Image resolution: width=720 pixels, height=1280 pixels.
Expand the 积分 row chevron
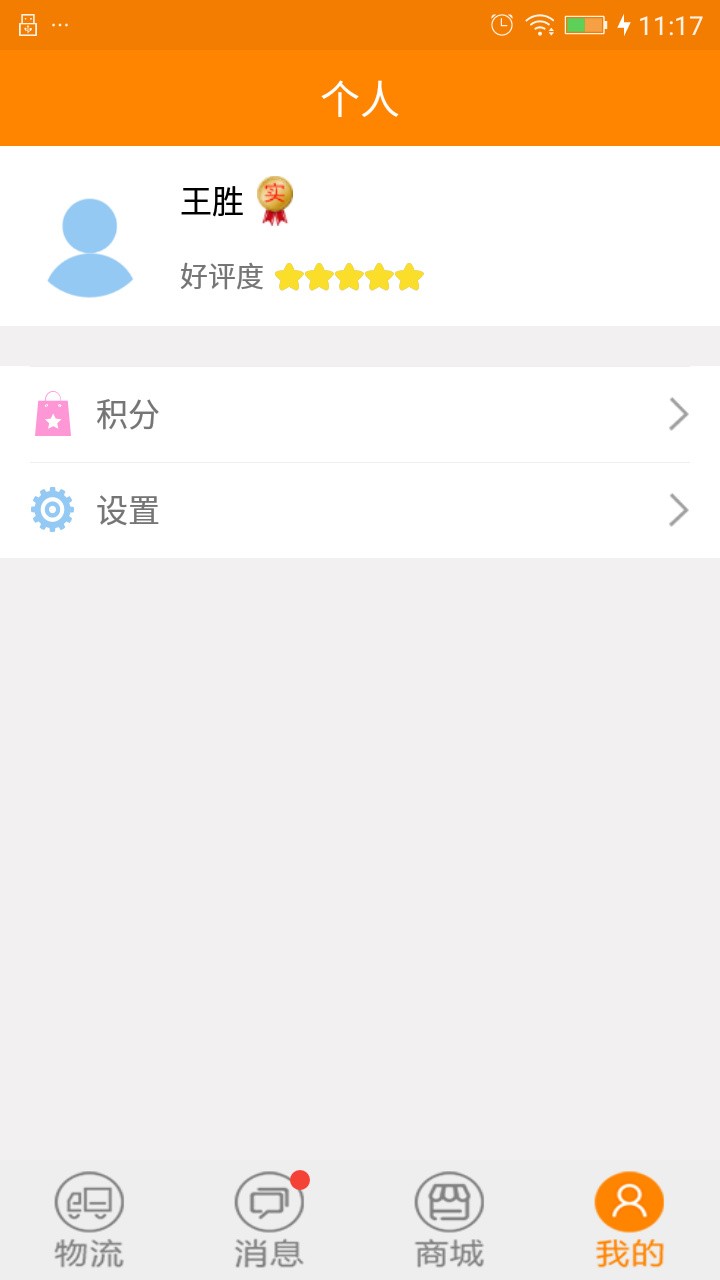point(679,414)
